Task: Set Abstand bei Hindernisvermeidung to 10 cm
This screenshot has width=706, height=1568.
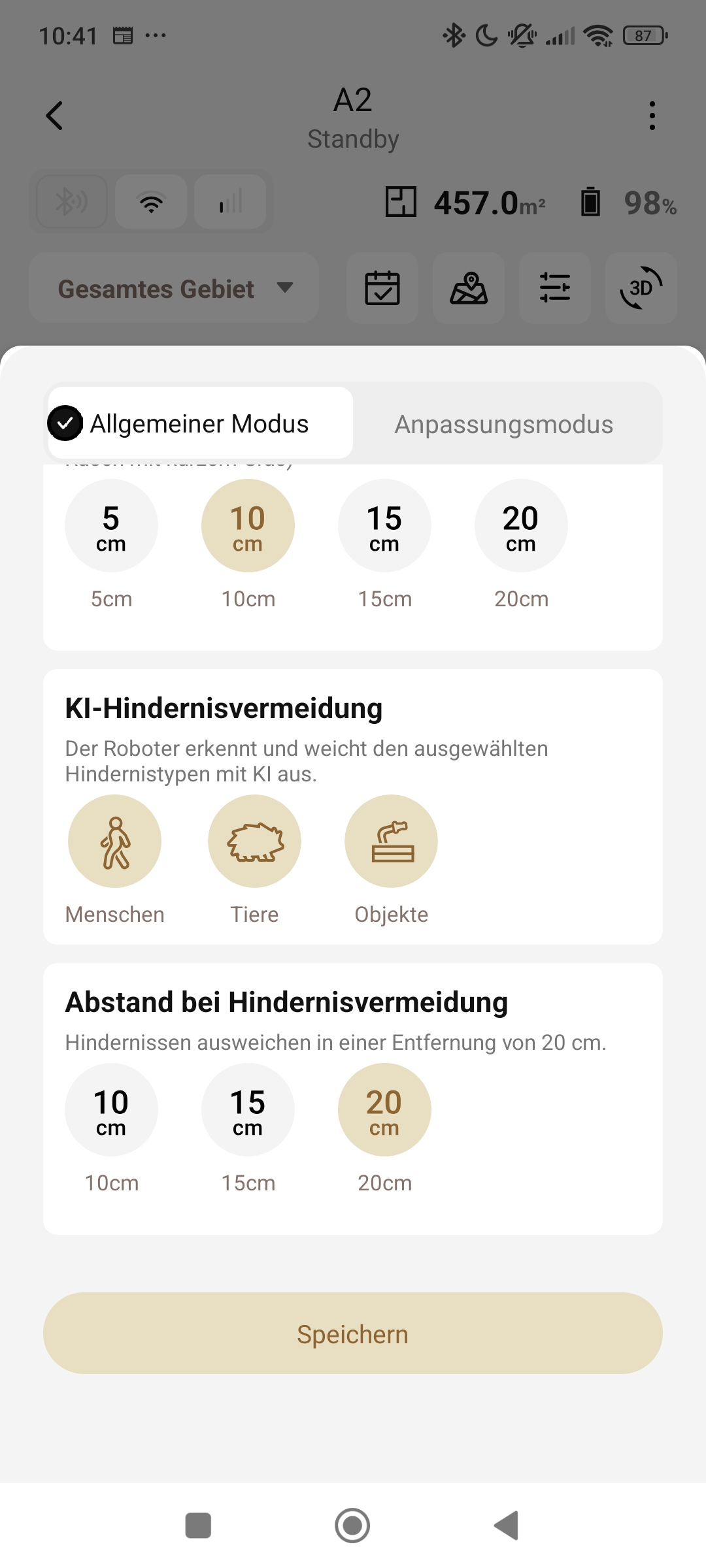Action: (x=111, y=1110)
